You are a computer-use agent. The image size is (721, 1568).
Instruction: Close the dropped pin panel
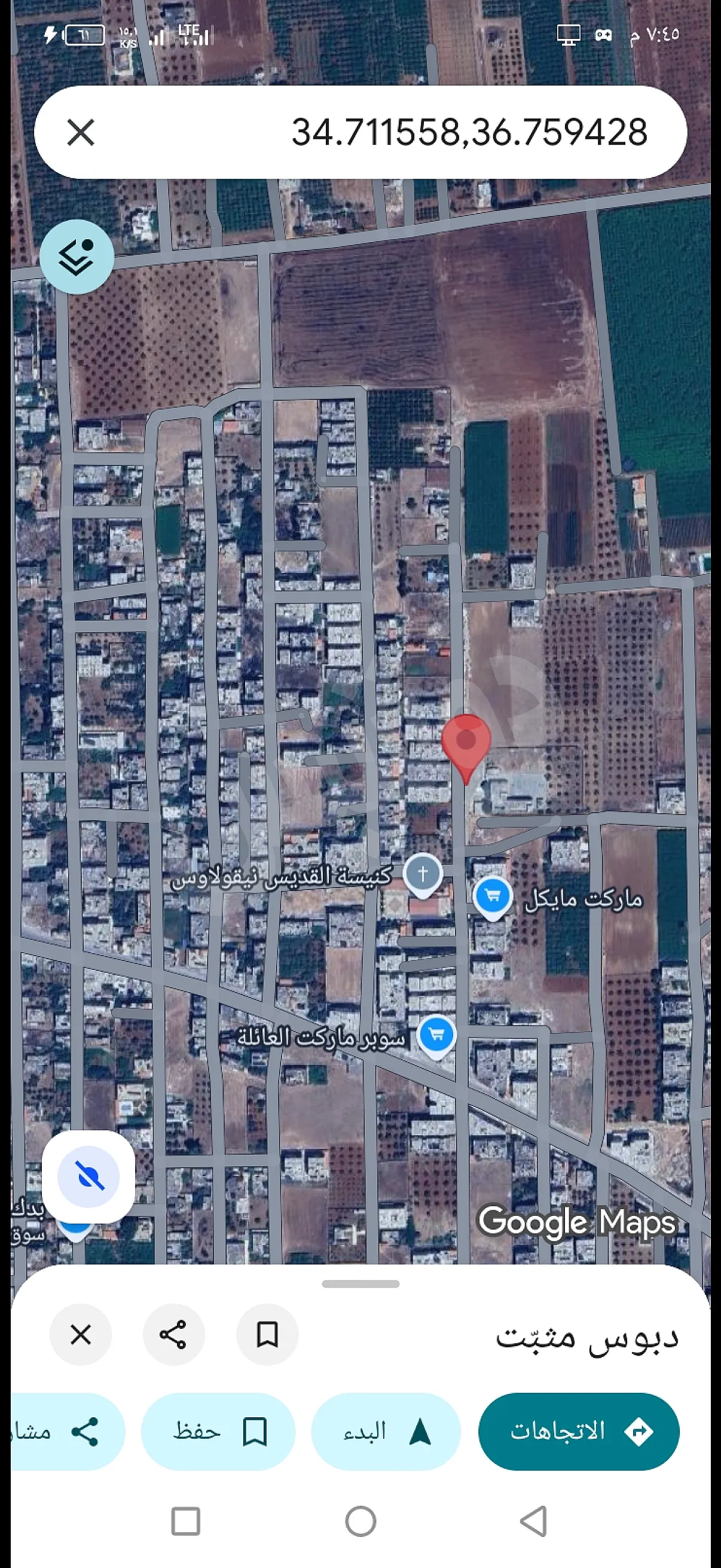[80, 1334]
